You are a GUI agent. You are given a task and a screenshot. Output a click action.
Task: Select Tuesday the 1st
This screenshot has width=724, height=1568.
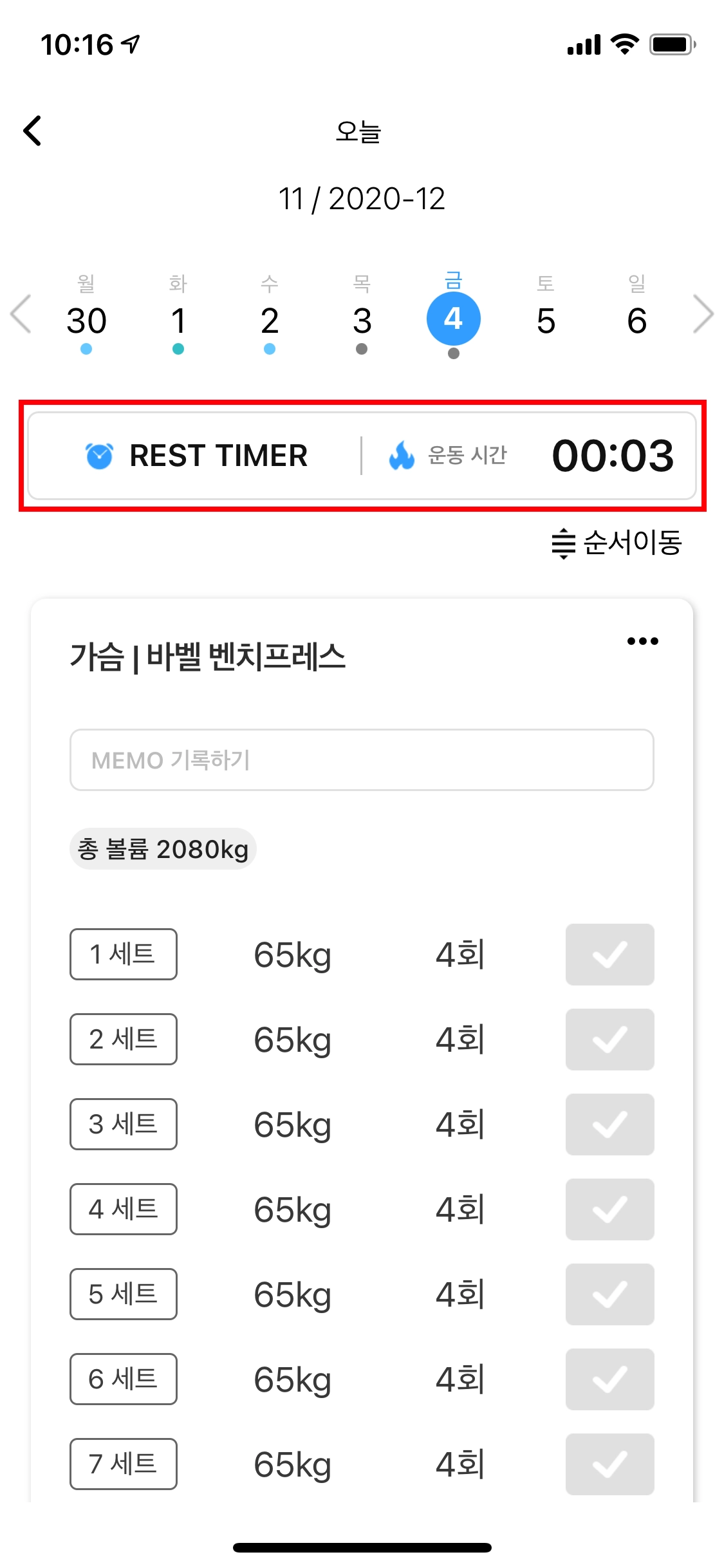coord(178,320)
